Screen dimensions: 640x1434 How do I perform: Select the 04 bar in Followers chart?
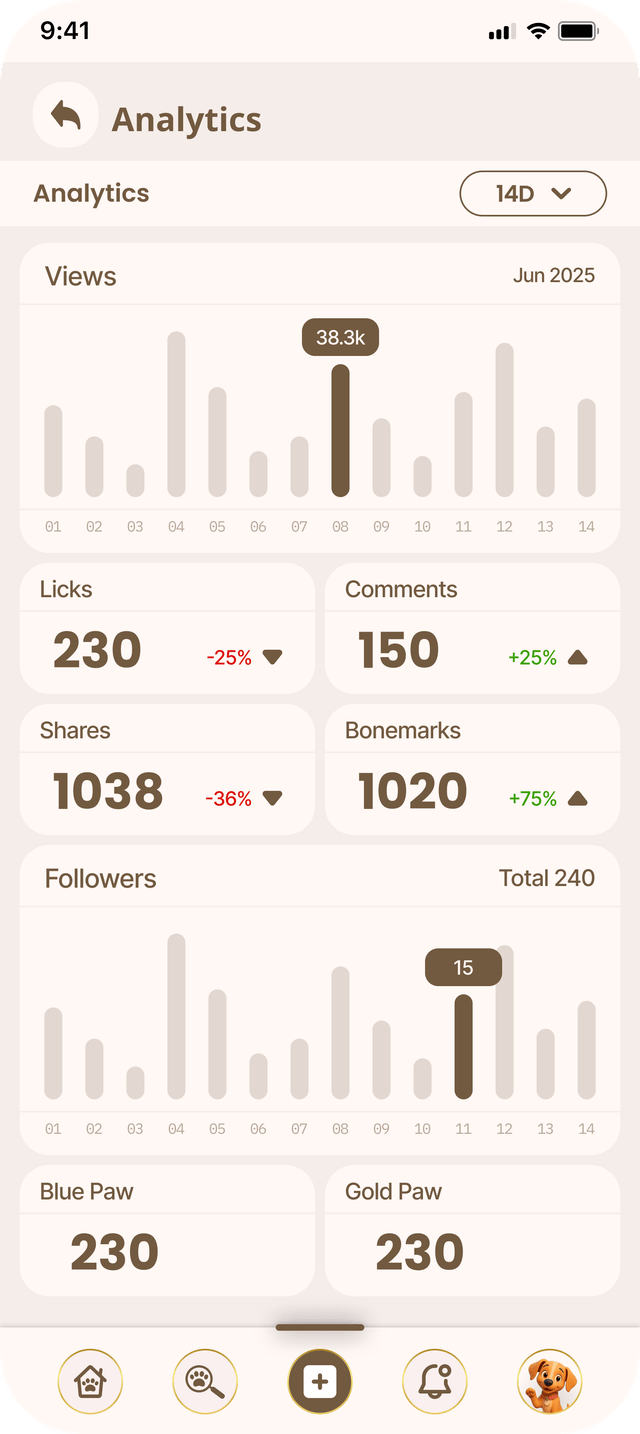[x=176, y=1016]
